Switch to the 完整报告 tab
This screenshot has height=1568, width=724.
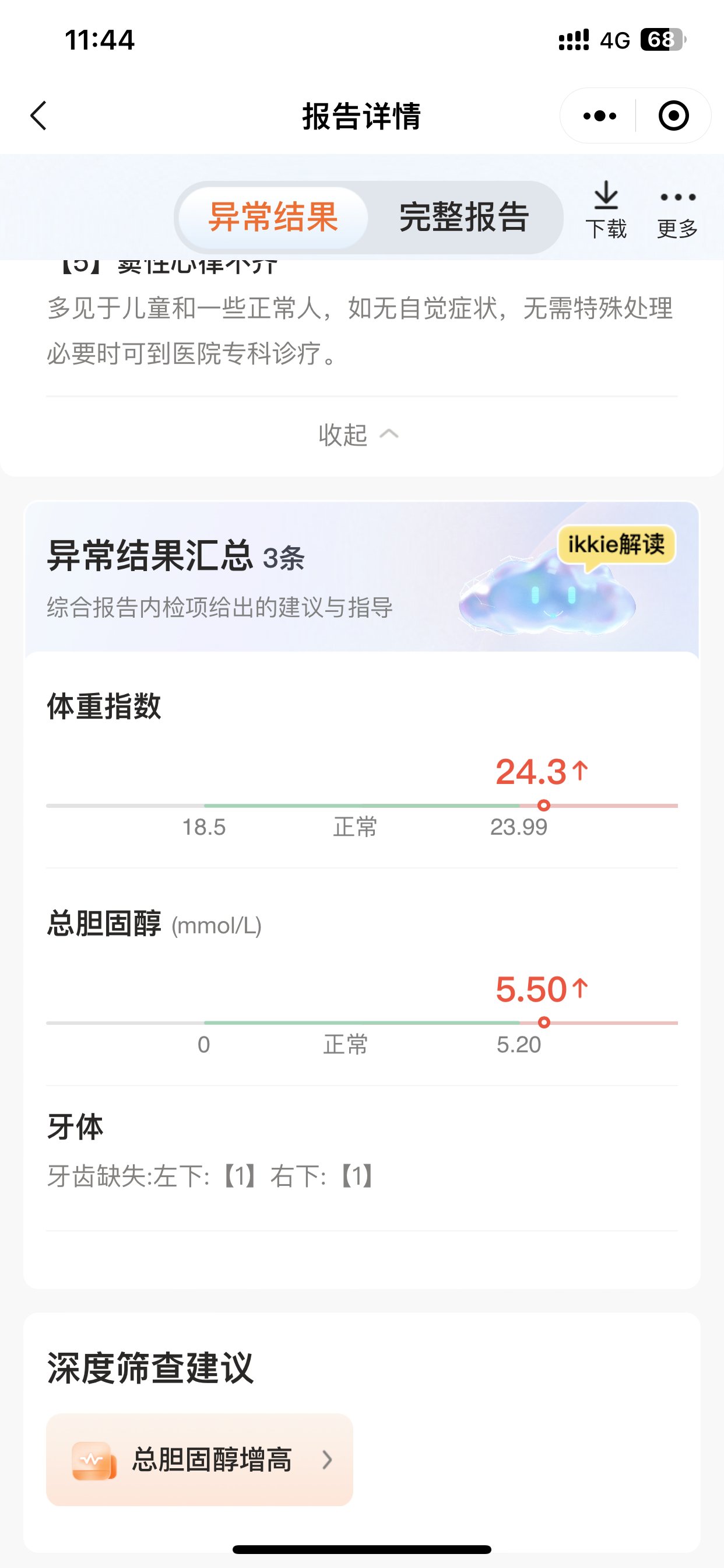pos(463,216)
